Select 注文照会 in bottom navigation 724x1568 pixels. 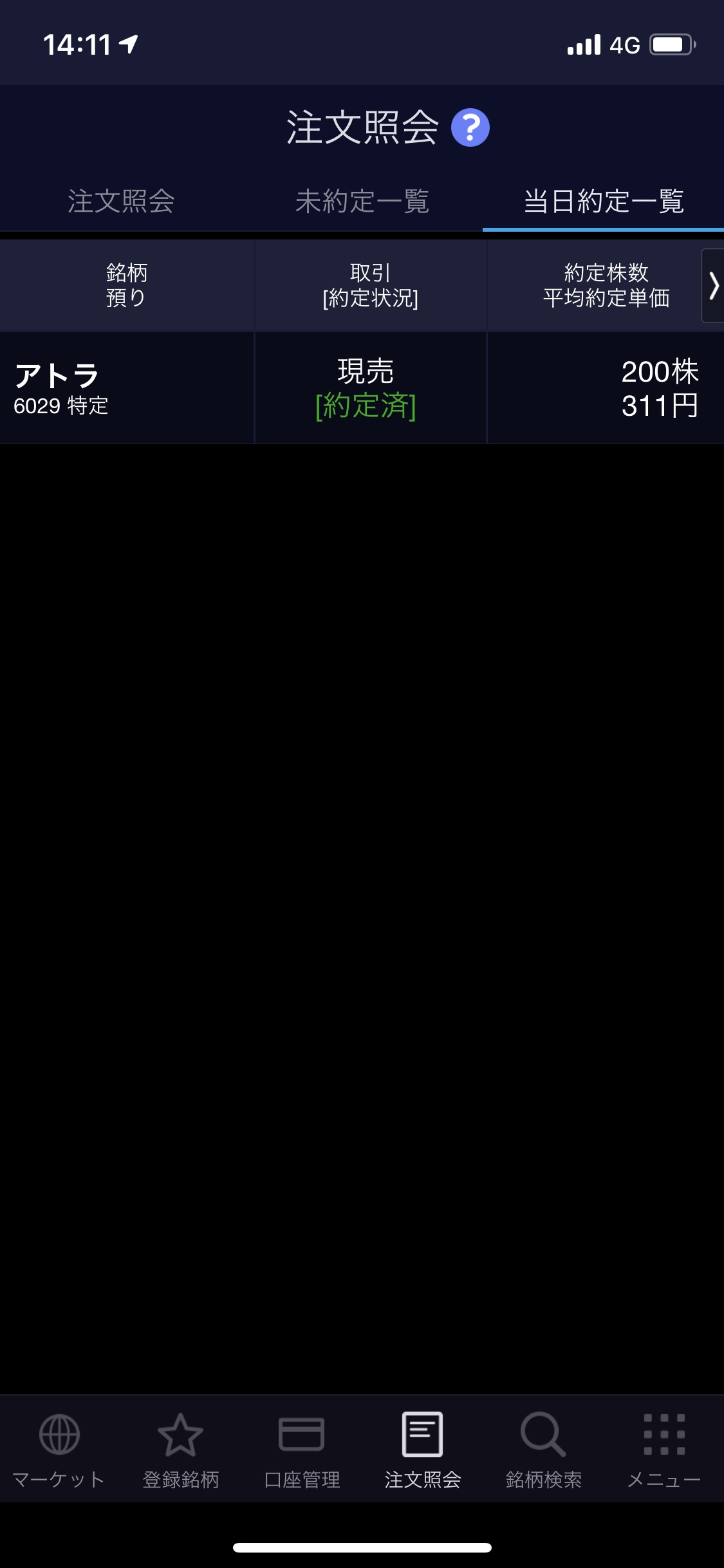click(422, 1449)
